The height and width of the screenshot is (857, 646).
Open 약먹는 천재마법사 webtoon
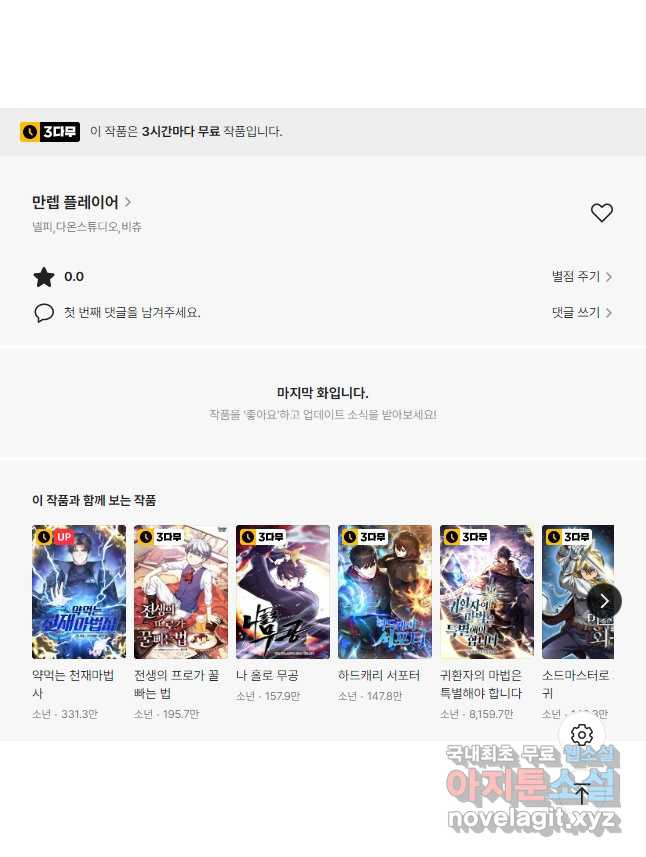click(x=79, y=592)
